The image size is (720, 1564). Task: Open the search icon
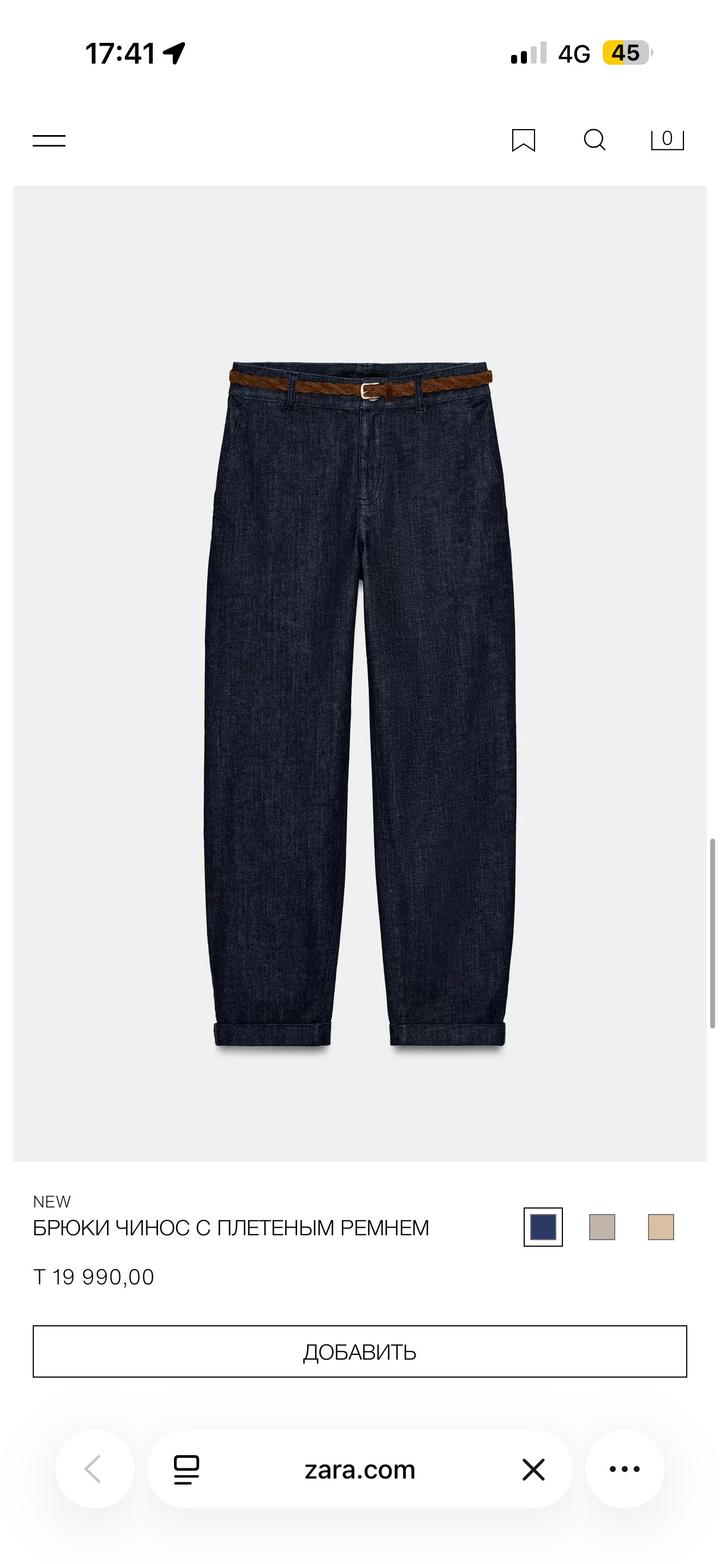pyautogui.click(x=595, y=140)
